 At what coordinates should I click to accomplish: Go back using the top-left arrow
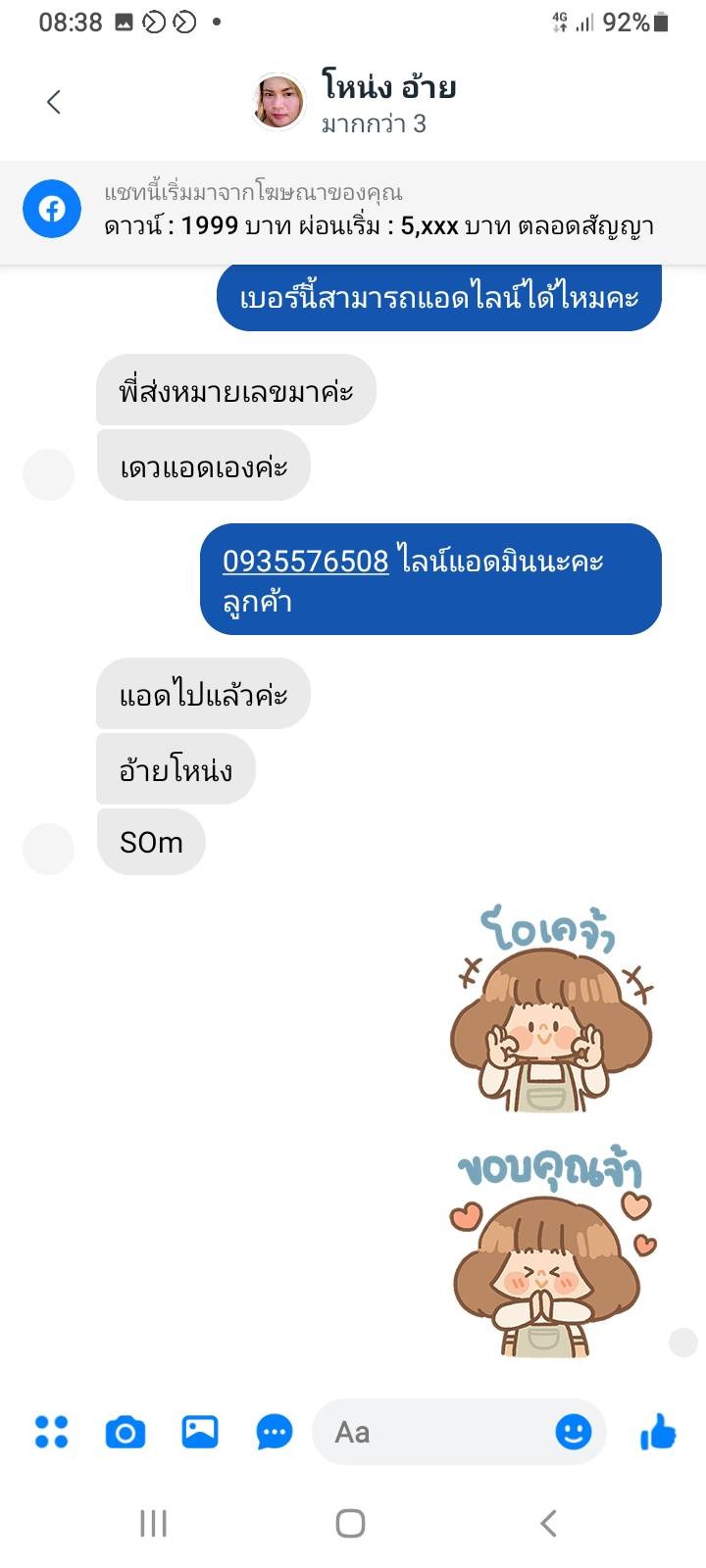[x=54, y=101]
